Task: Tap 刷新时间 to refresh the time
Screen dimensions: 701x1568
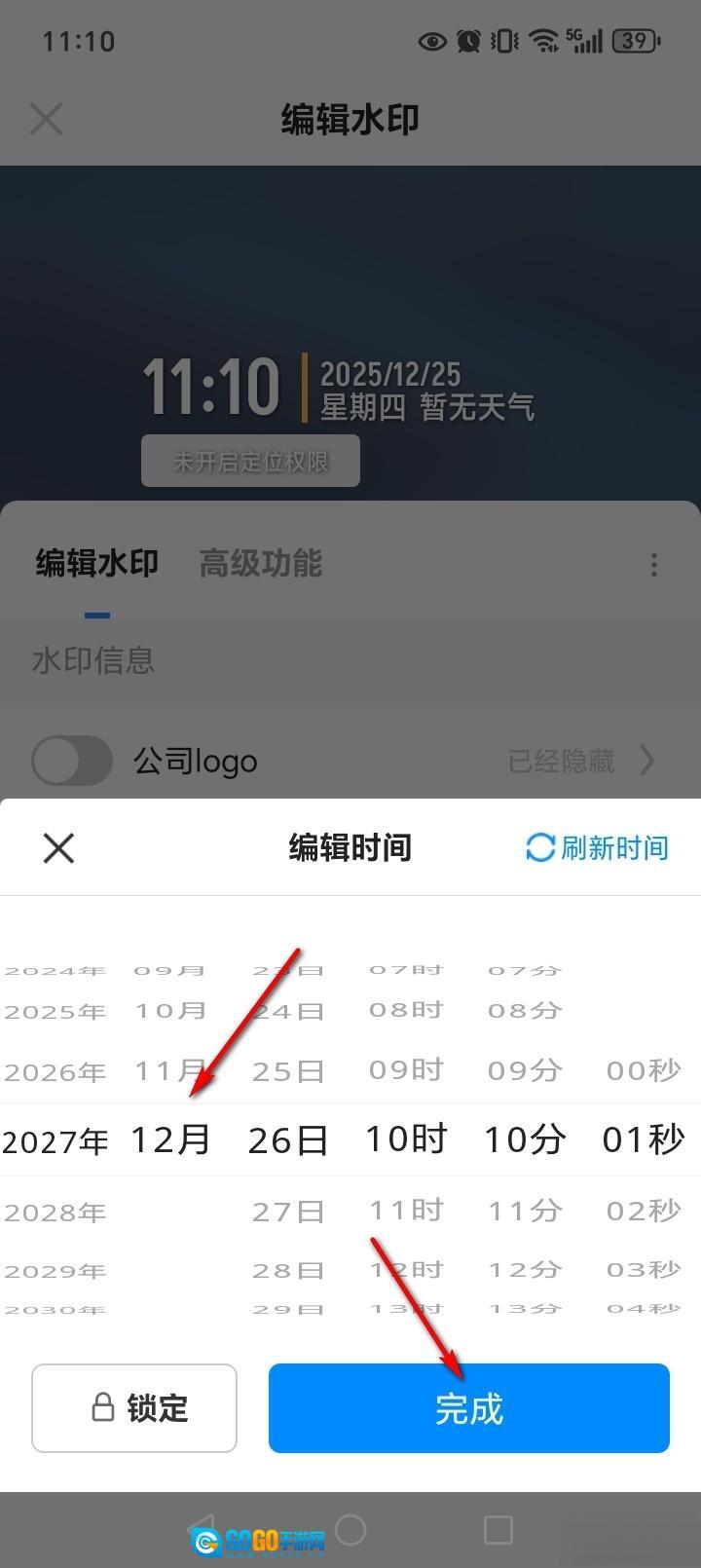Action: pos(597,848)
